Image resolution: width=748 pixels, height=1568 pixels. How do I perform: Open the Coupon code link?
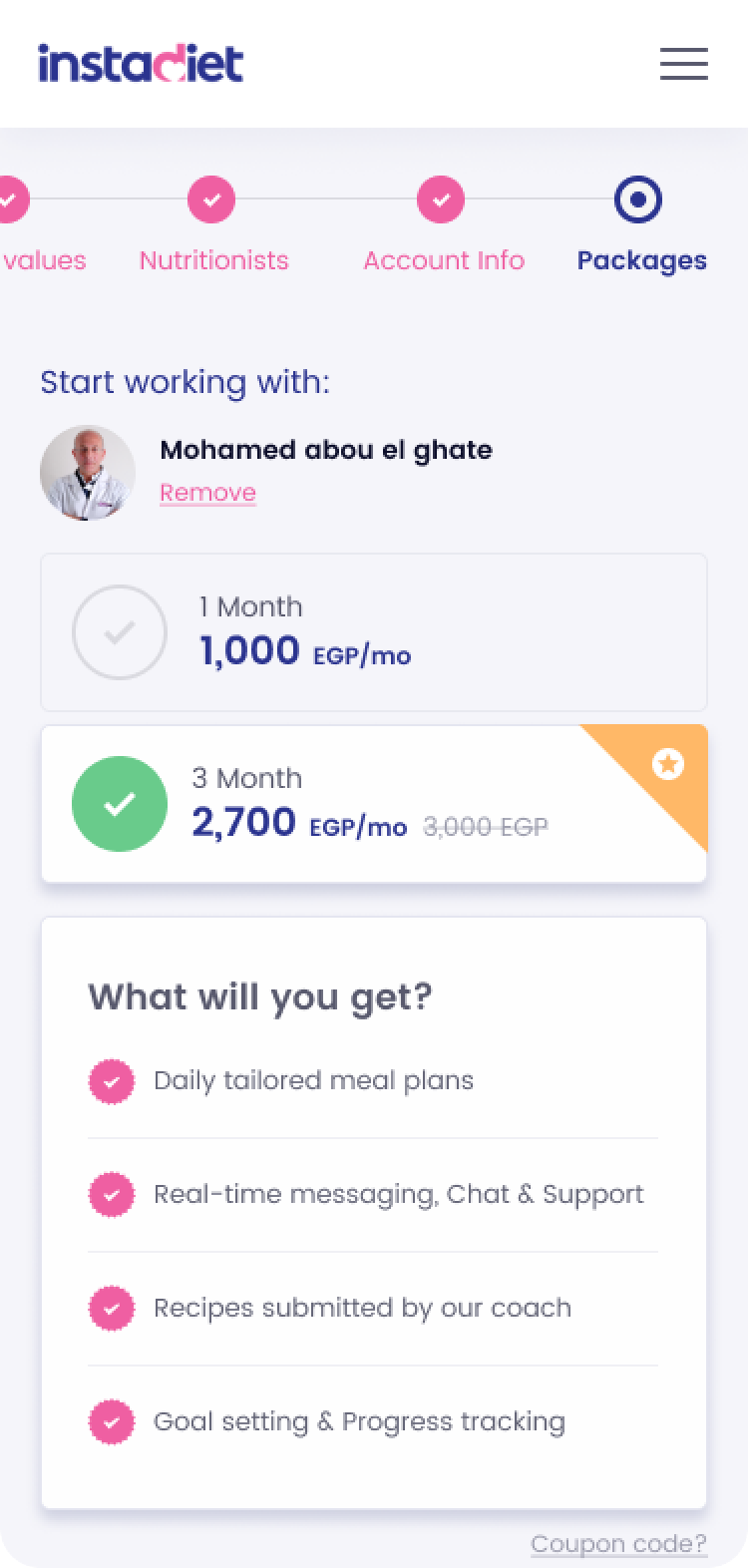[x=618, y=1544]
